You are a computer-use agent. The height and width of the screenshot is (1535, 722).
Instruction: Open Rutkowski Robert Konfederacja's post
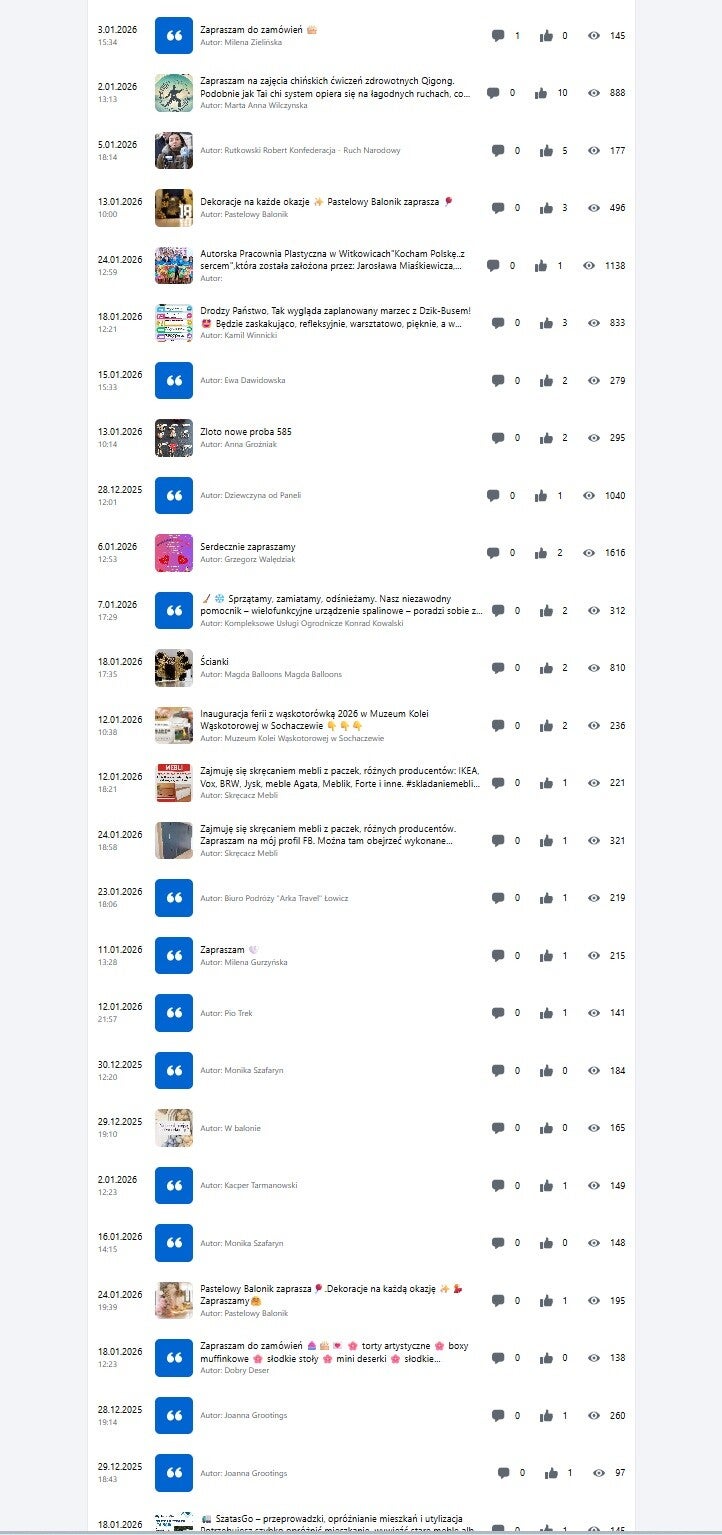tap(300, 151)
